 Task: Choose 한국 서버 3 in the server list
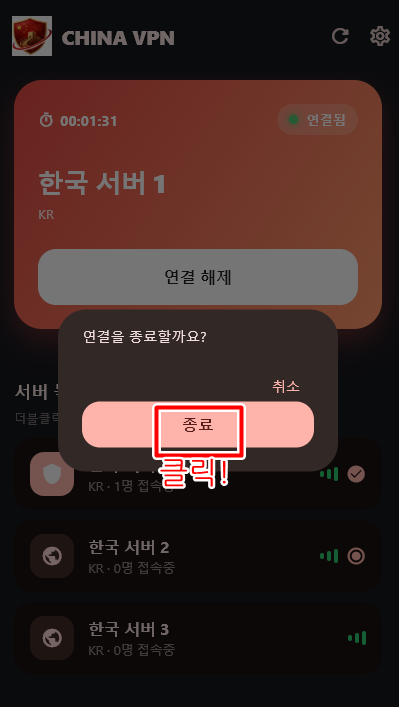[198, 638]
